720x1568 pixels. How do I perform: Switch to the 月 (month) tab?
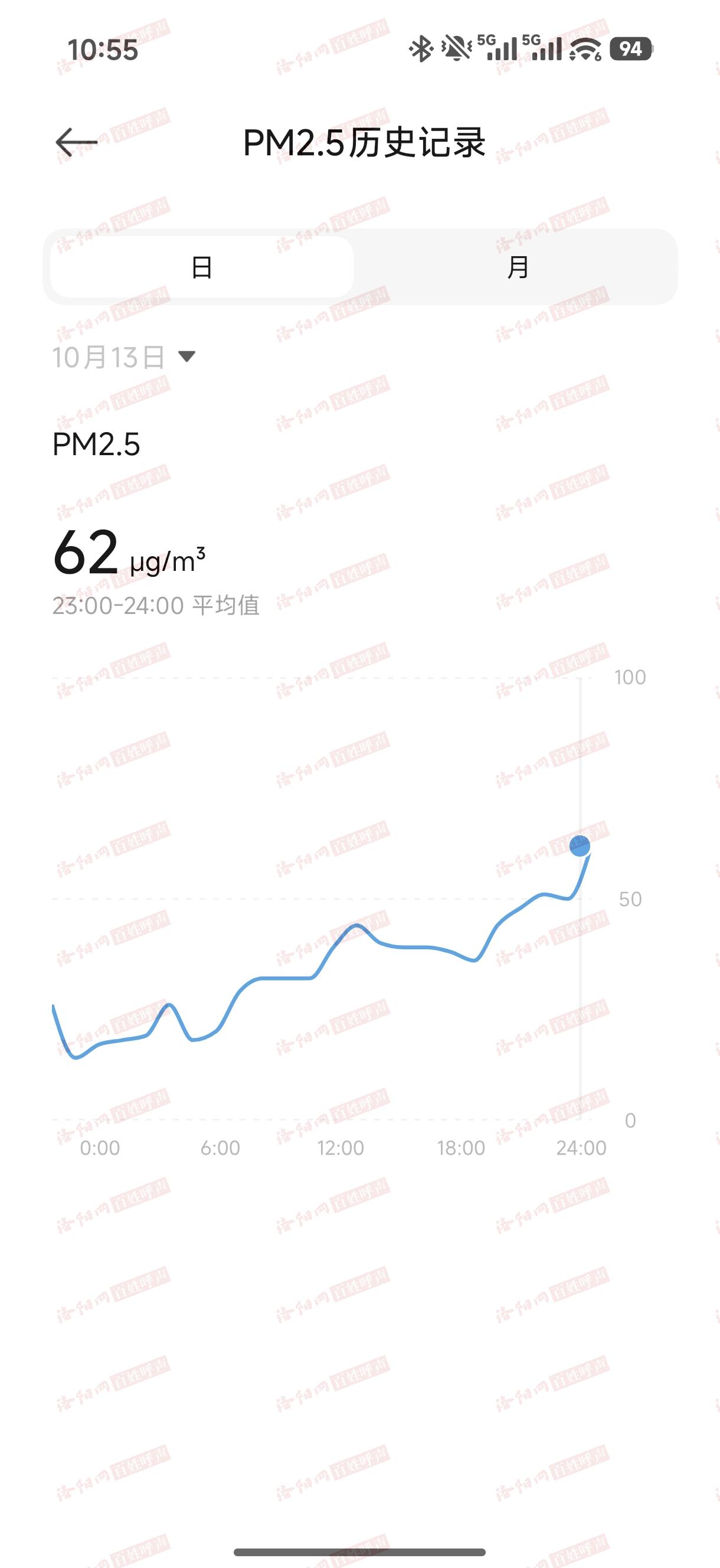[x=518, y=267]
